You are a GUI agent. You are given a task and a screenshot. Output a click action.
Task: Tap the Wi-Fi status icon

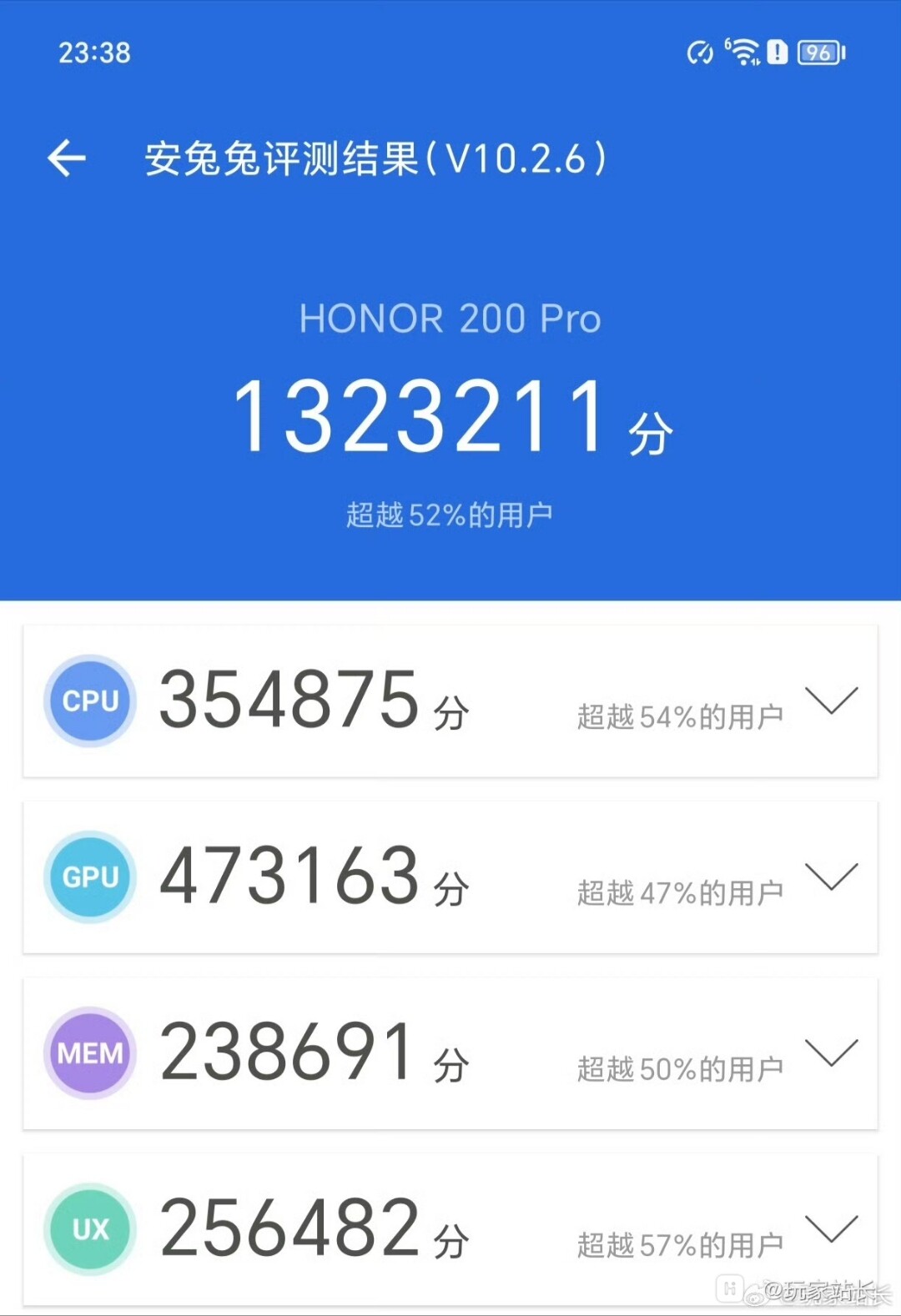point(745,53)
